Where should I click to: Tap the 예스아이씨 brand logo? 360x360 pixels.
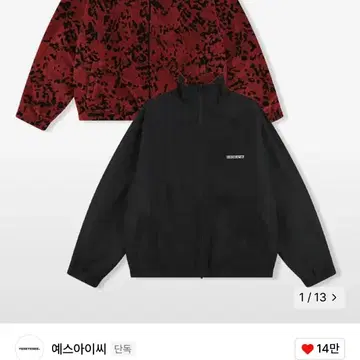(x=30, y=348)
